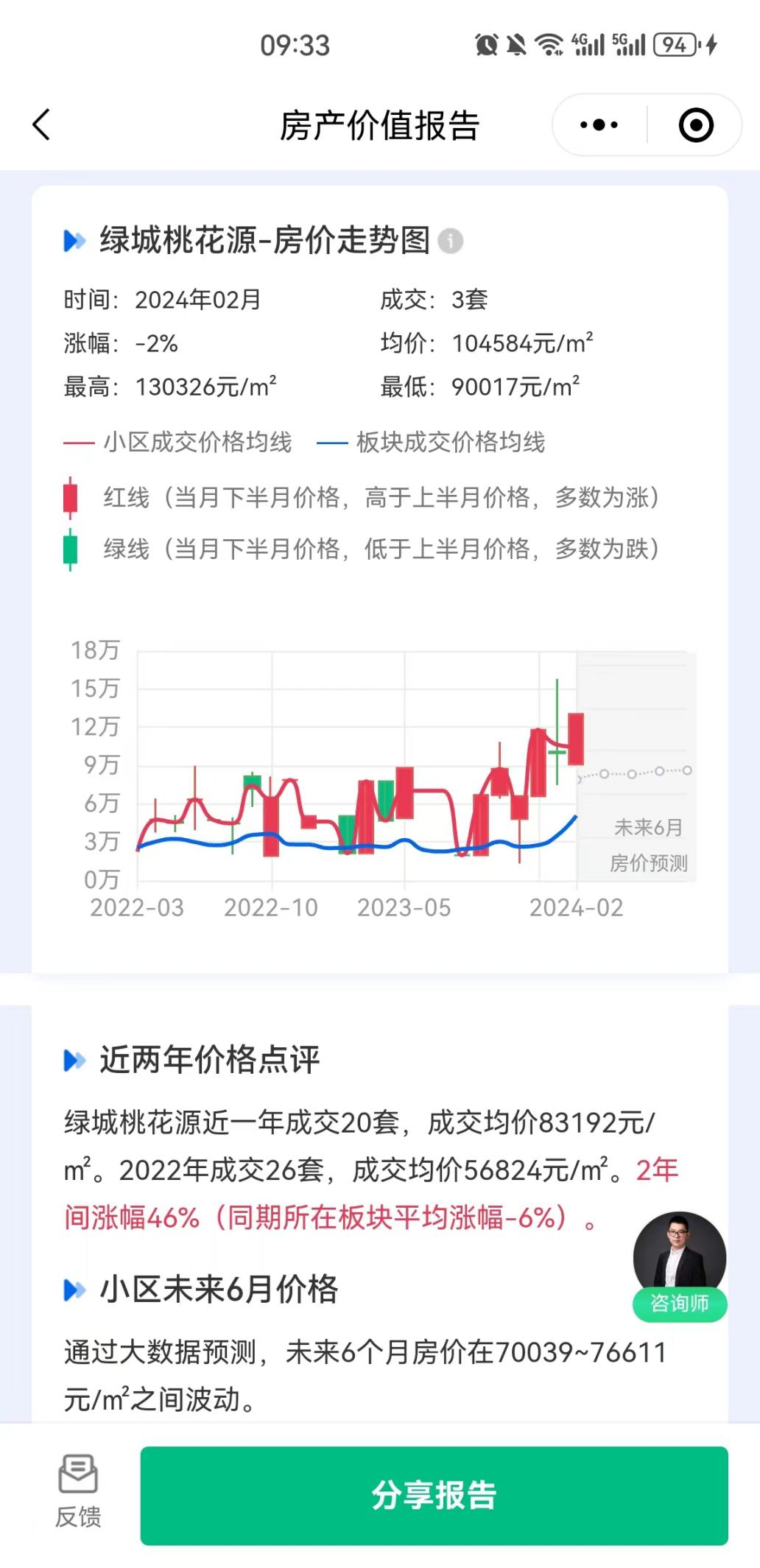The width and height of the screenshot is (760, 1568).
Task: Close the mini program with the circle button
Action: (695, 125)
